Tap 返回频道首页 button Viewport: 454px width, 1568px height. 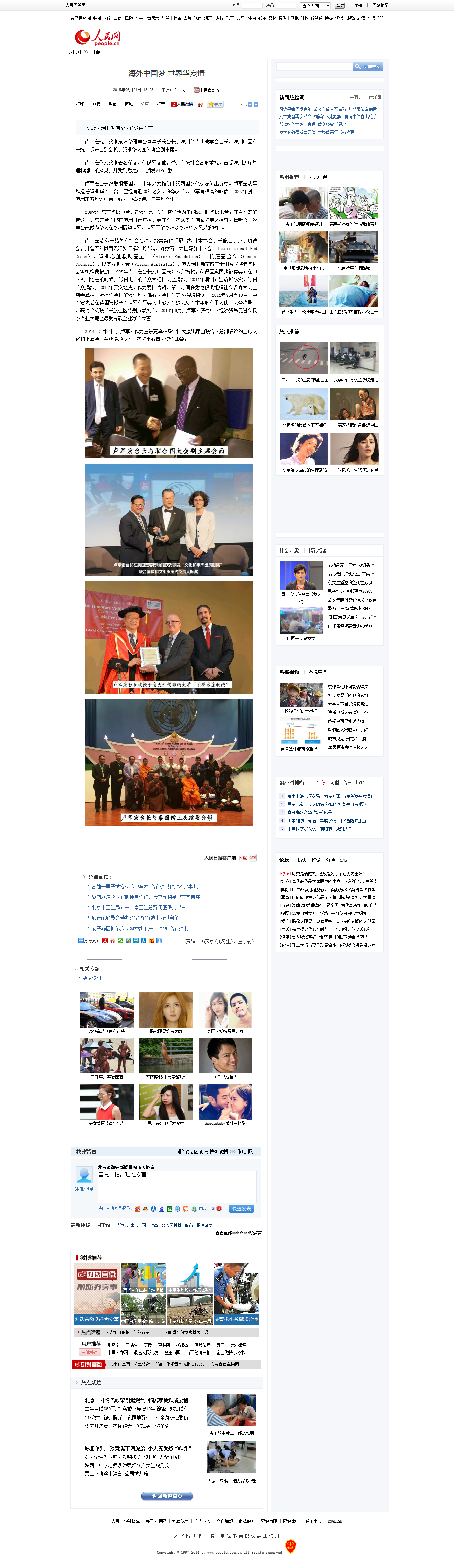167,1496
